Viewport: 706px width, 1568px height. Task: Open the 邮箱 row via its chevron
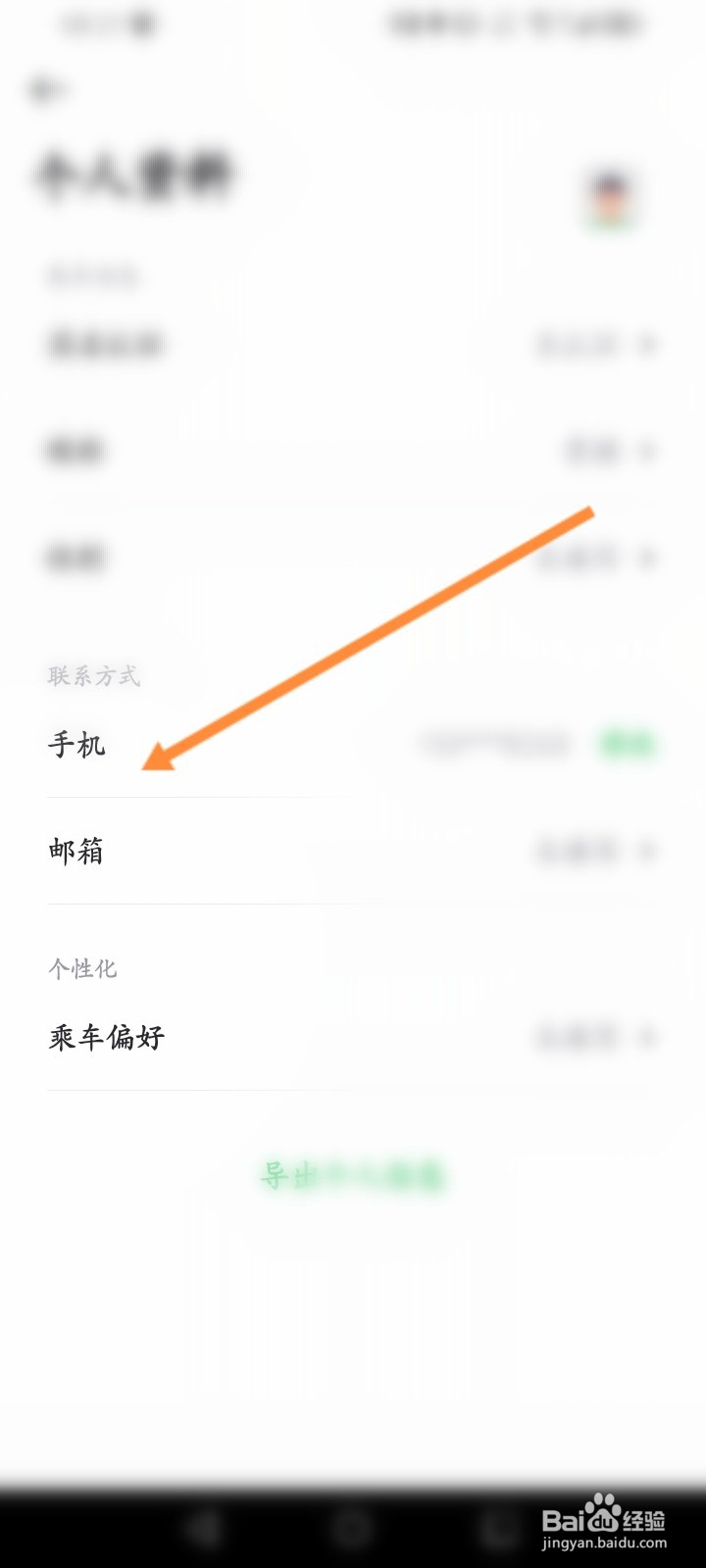(x=647, y=851)
